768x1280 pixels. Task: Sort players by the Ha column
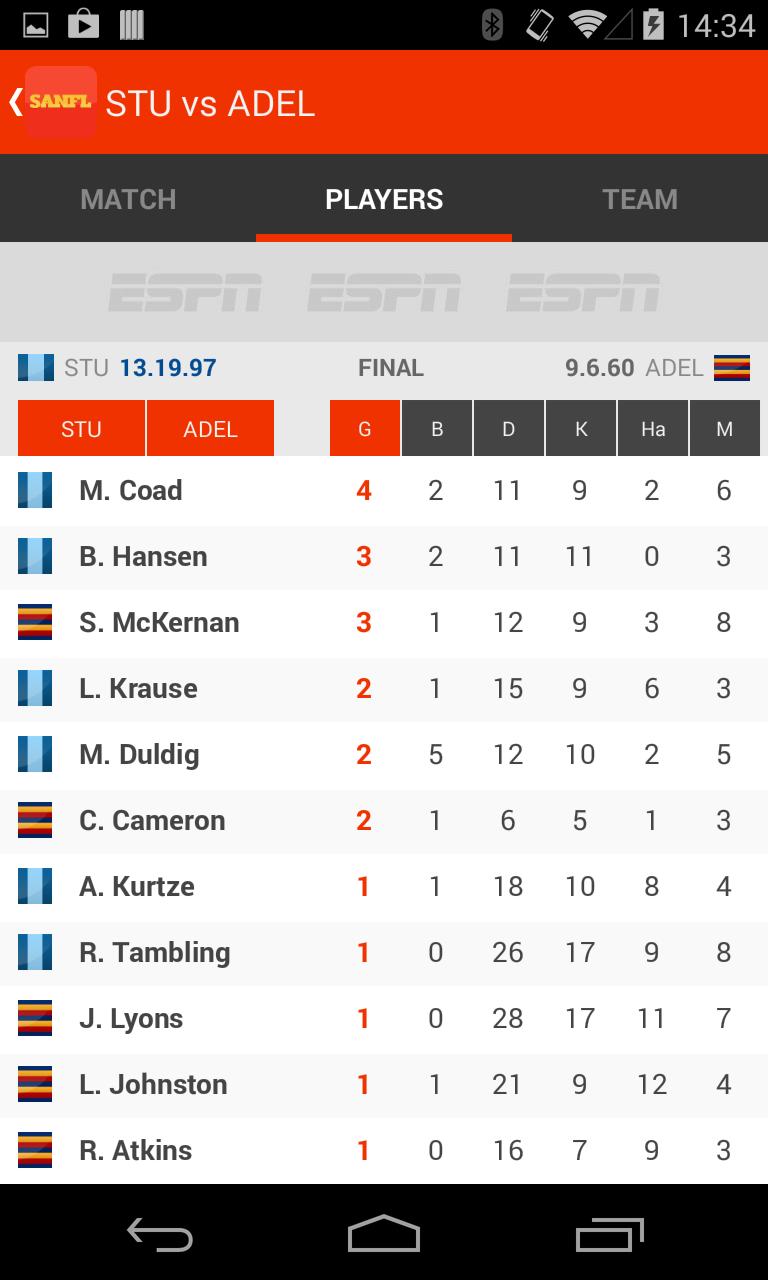tap(652, 429)
